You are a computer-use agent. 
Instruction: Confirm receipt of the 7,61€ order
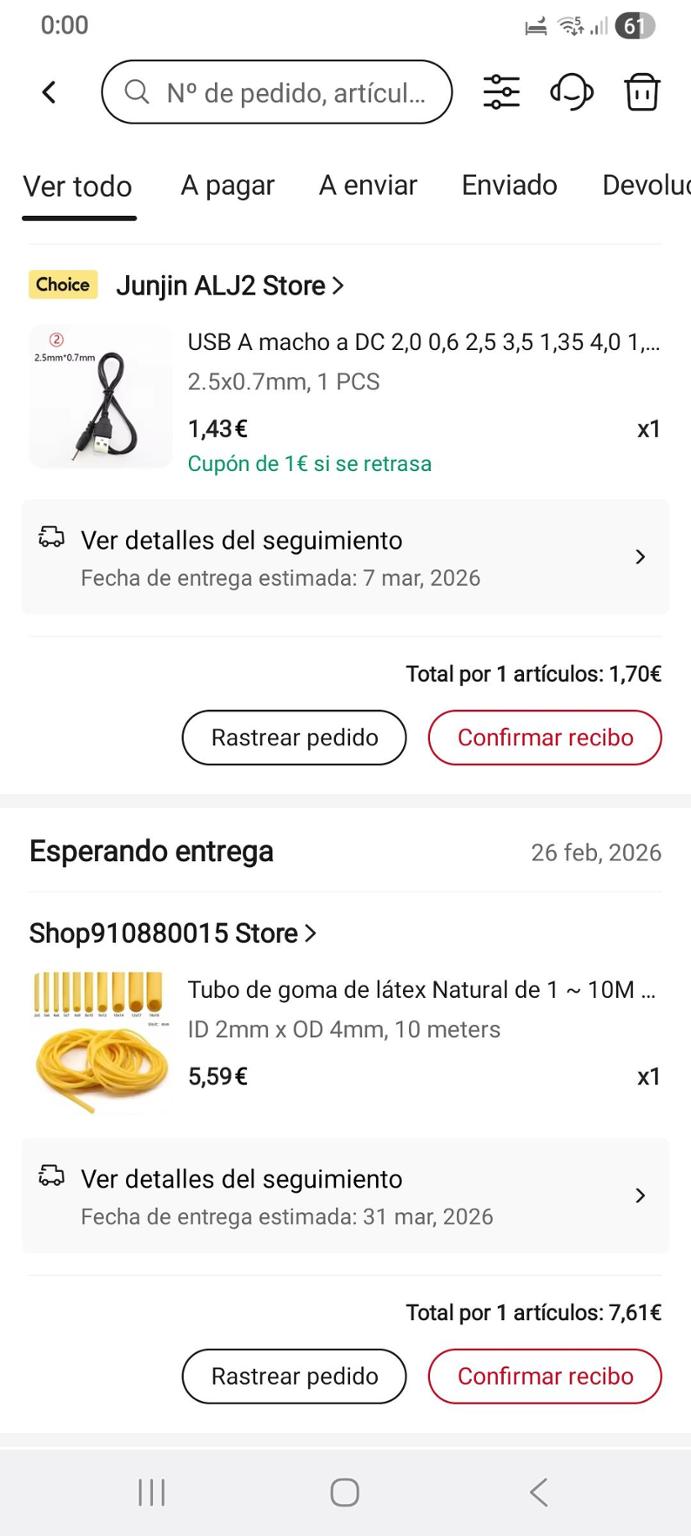coord(545,1376)
